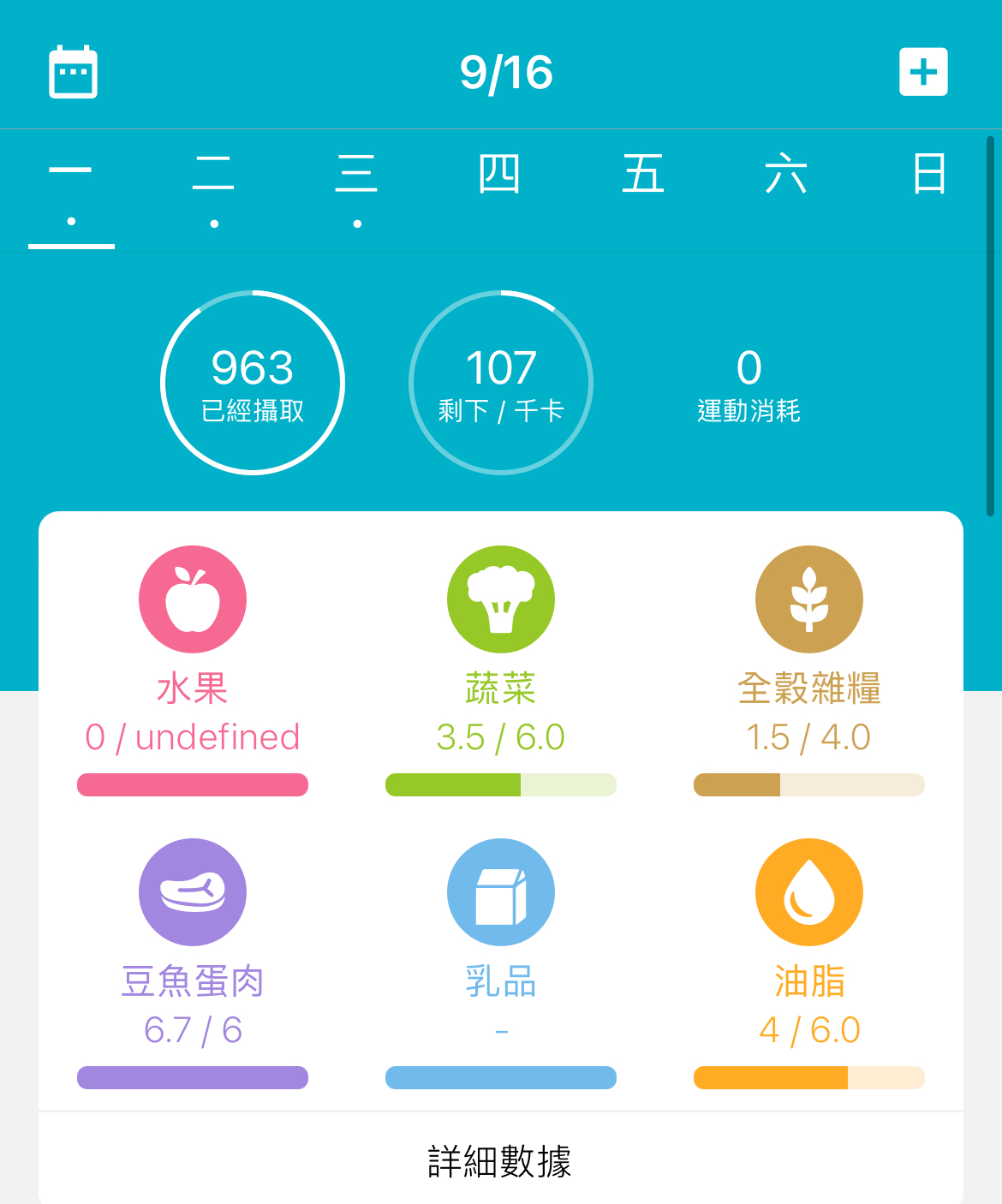Switch to Saturday (六) tab

(x=786, y=176)
